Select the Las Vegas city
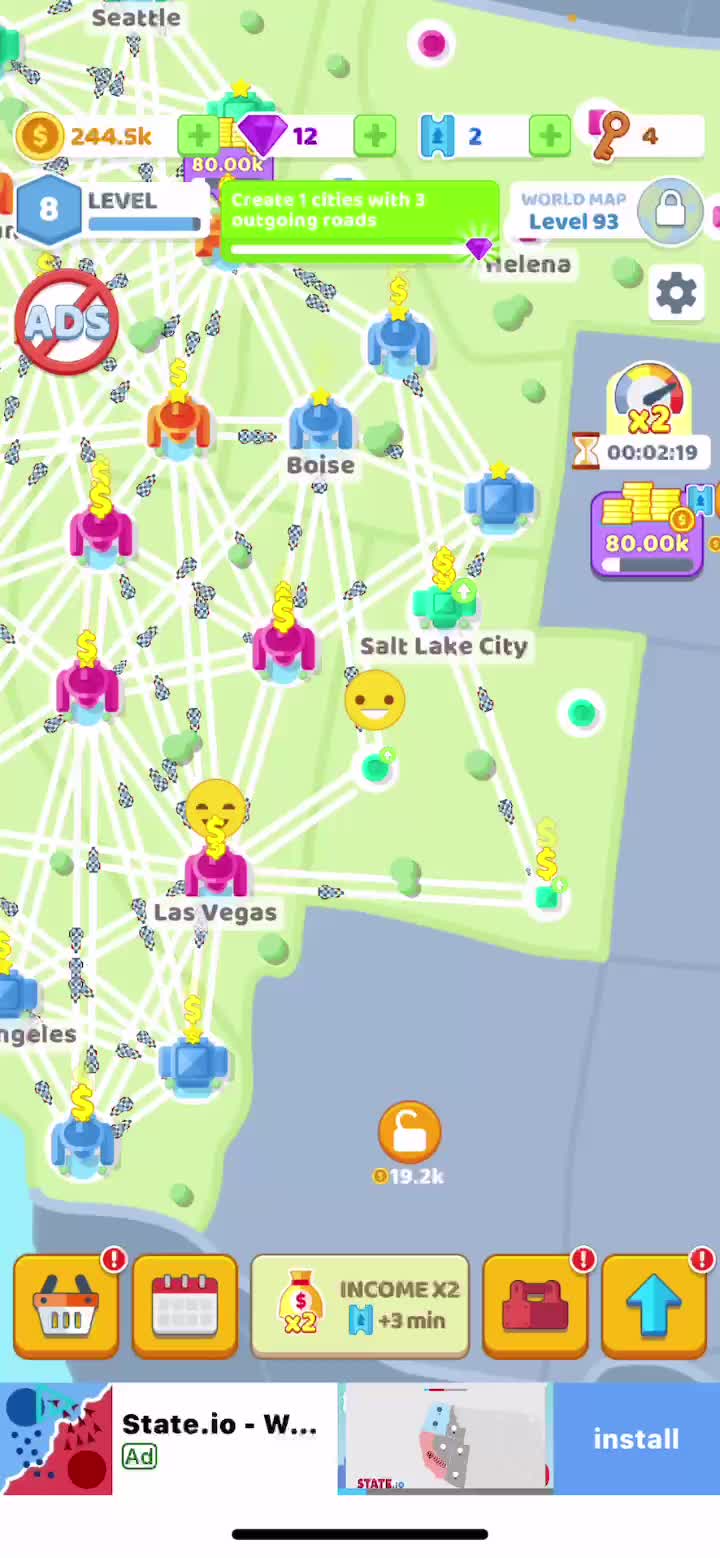This screenshot has width=720, height=1558. 215,867
